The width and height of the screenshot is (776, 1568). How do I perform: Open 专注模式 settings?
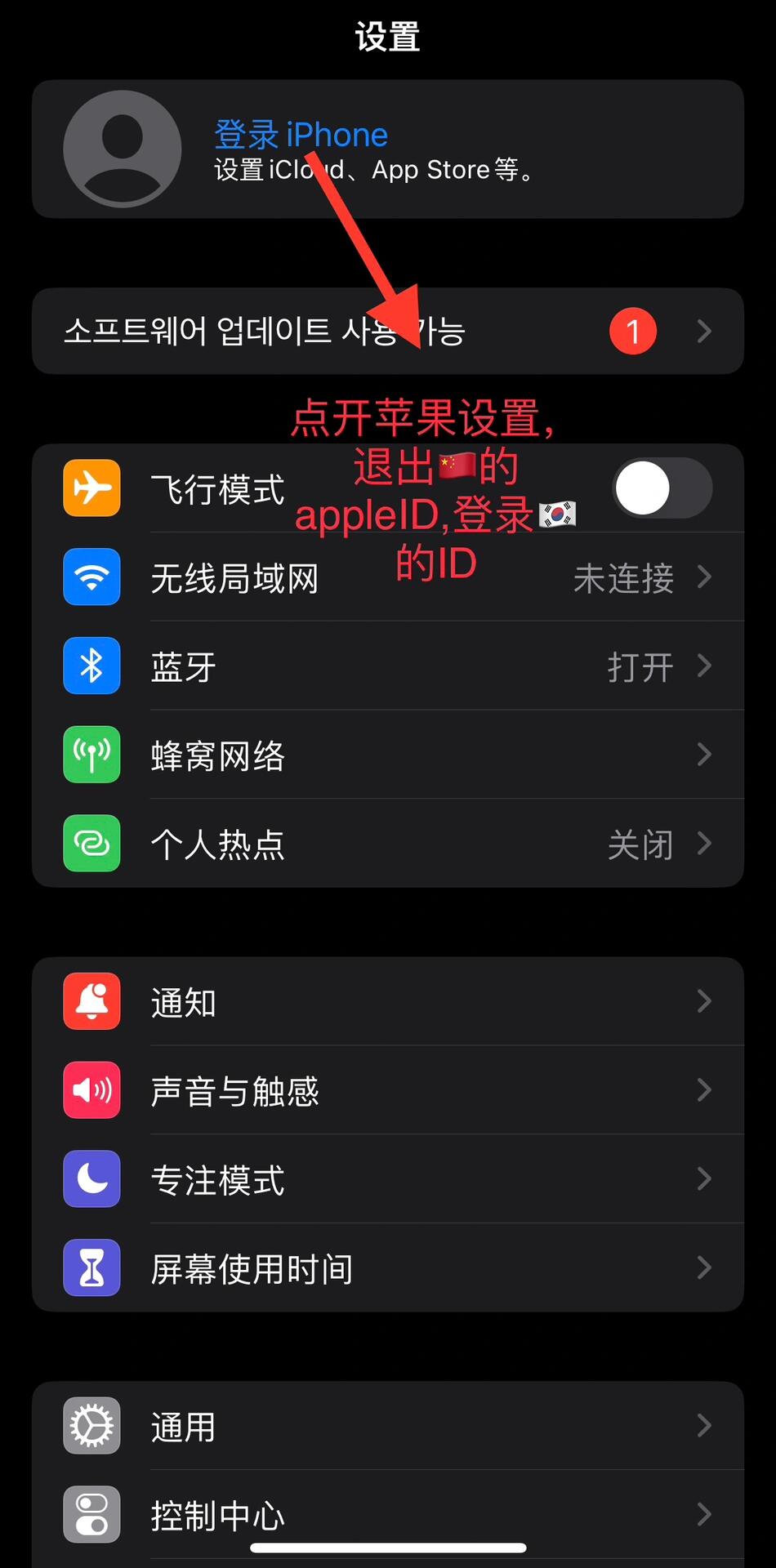[x=387, y=1179]
